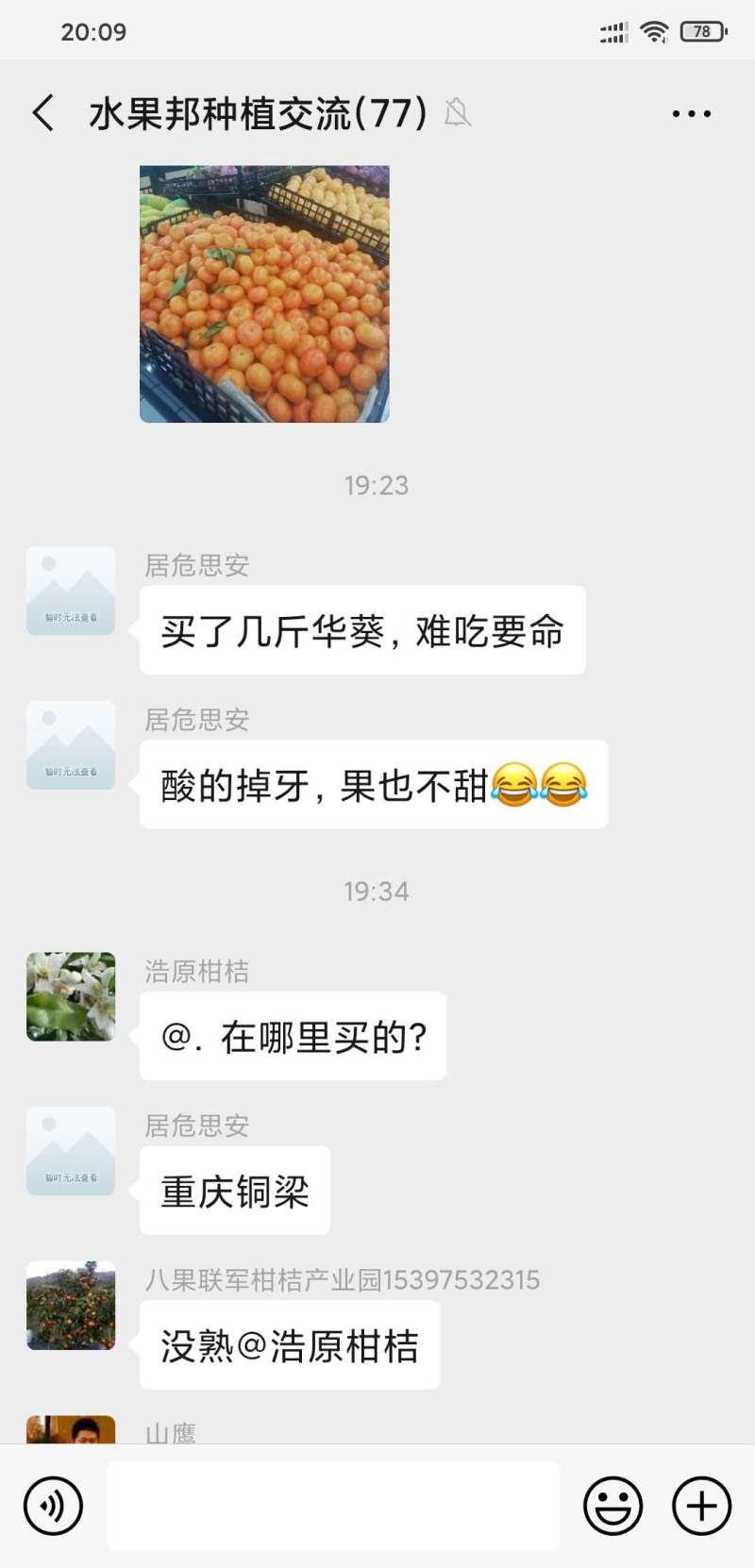View the shared tangerine photo
Image resolution: width=755 pixels, height=1568 pixels.
coord(264,294)
